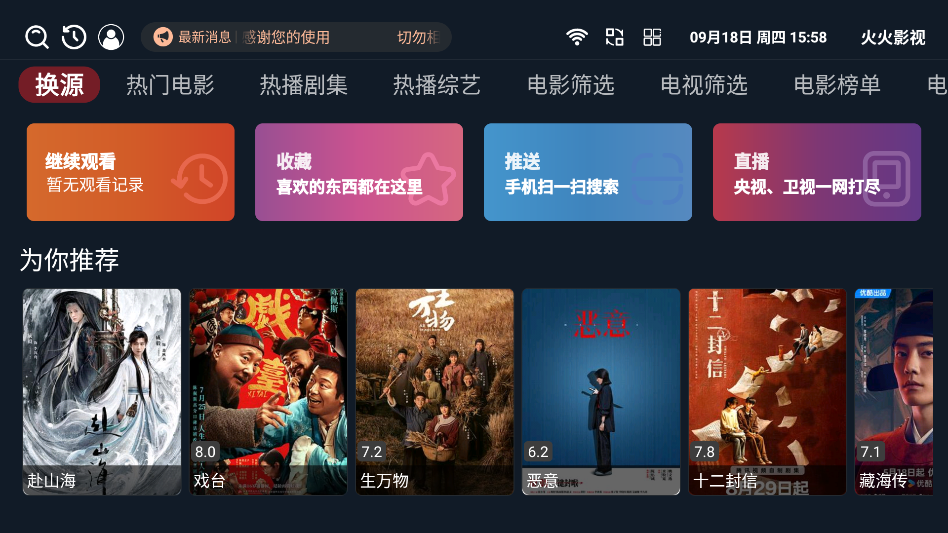Open the 推送 phone scan card
Image resolution: width=948 pixels, height=533 pixels.
(588, 172)
